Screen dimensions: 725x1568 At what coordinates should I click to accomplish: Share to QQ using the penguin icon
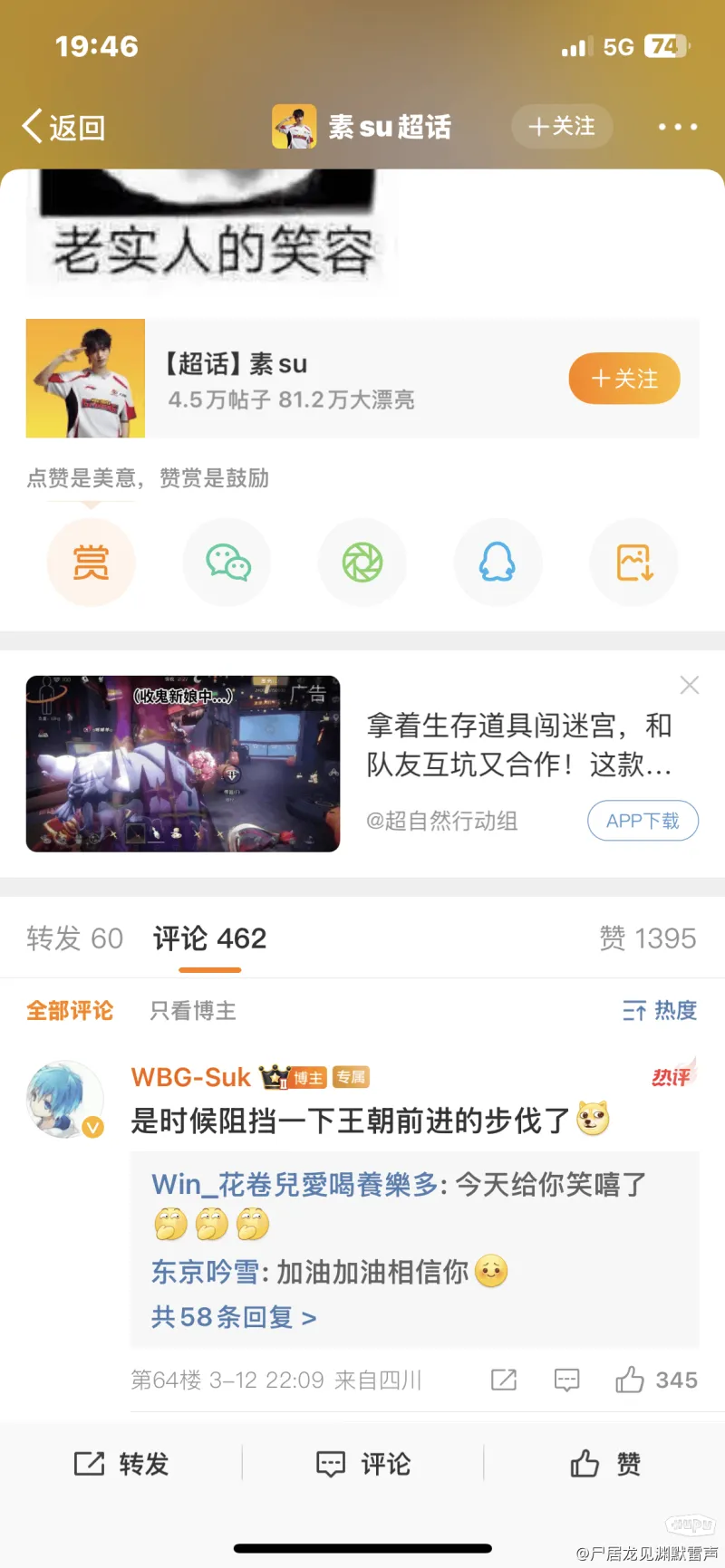[498, 562]
